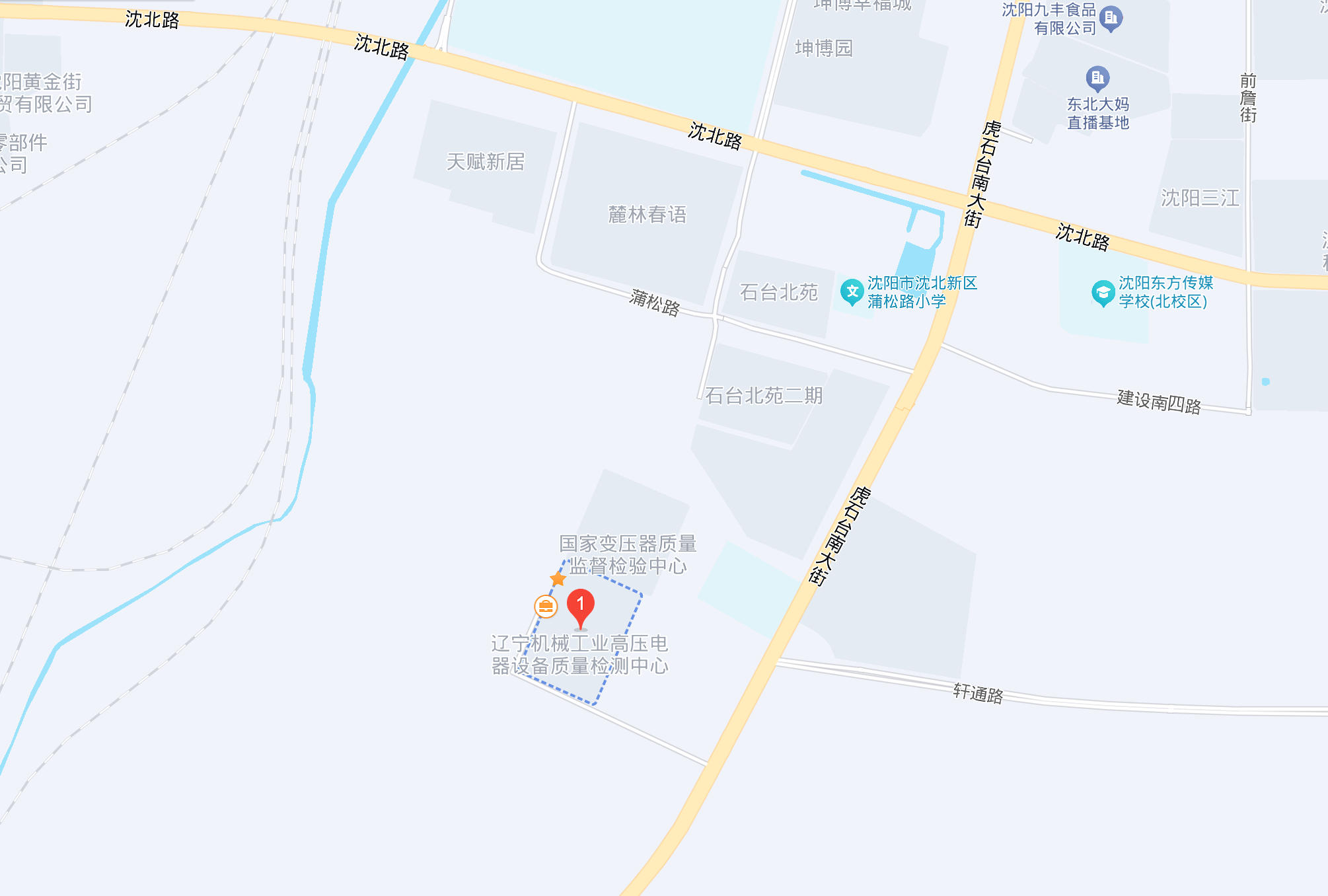Select 沈阳东方传媒学校(北校区) marker

tap(1103, 293)
